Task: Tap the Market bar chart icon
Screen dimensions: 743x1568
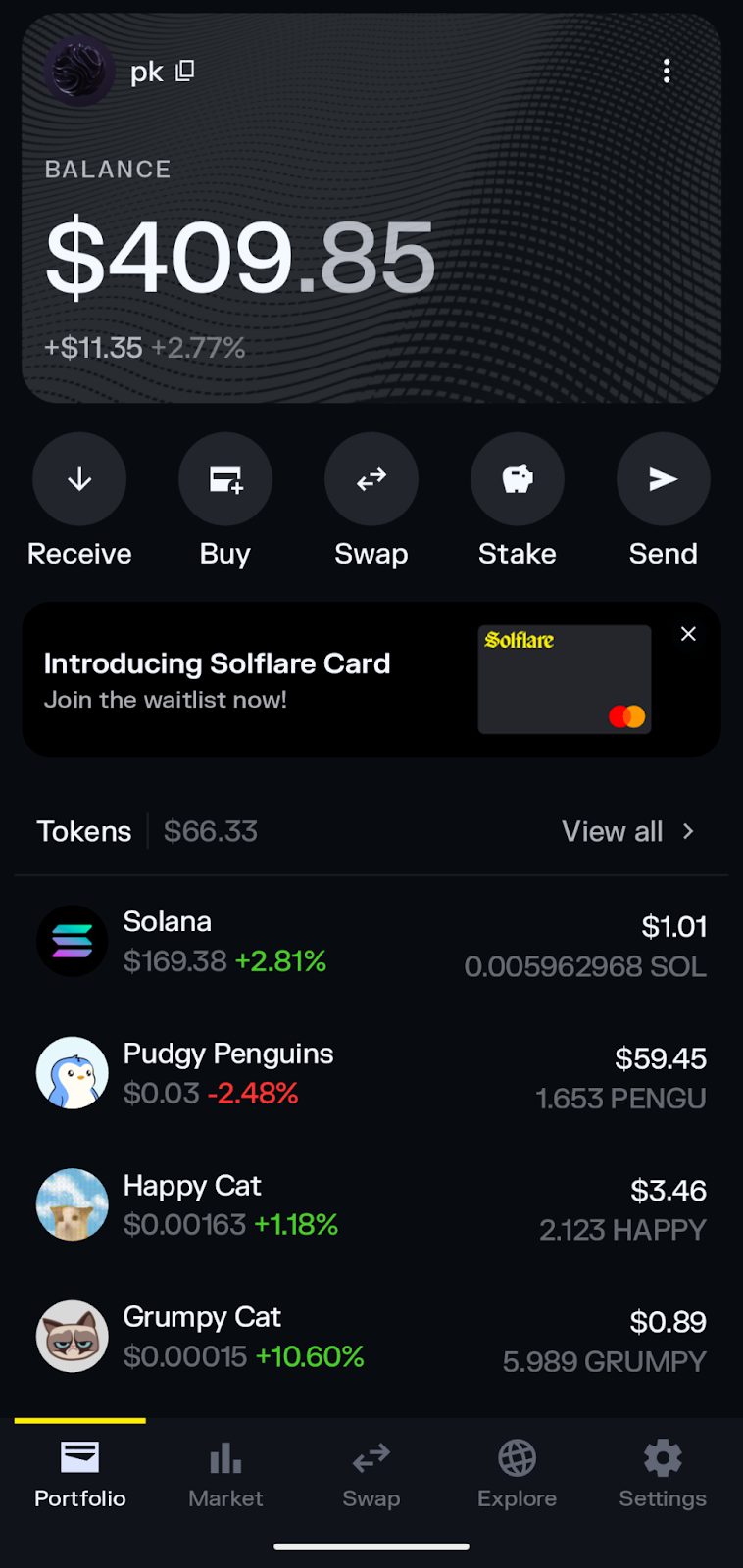Action: pos(224,1457)
